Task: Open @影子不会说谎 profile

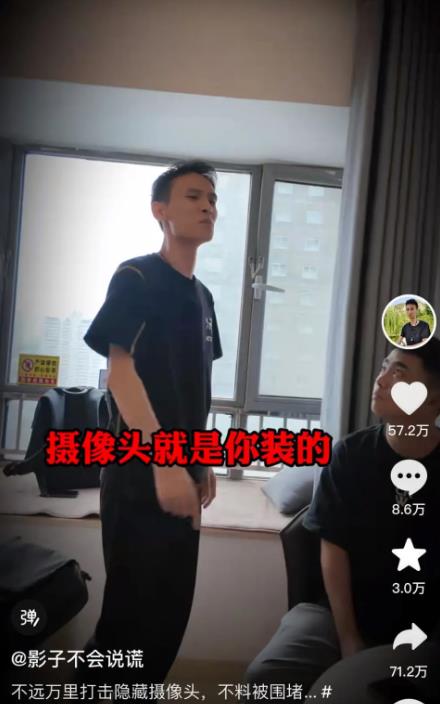Action: (77, 660)
